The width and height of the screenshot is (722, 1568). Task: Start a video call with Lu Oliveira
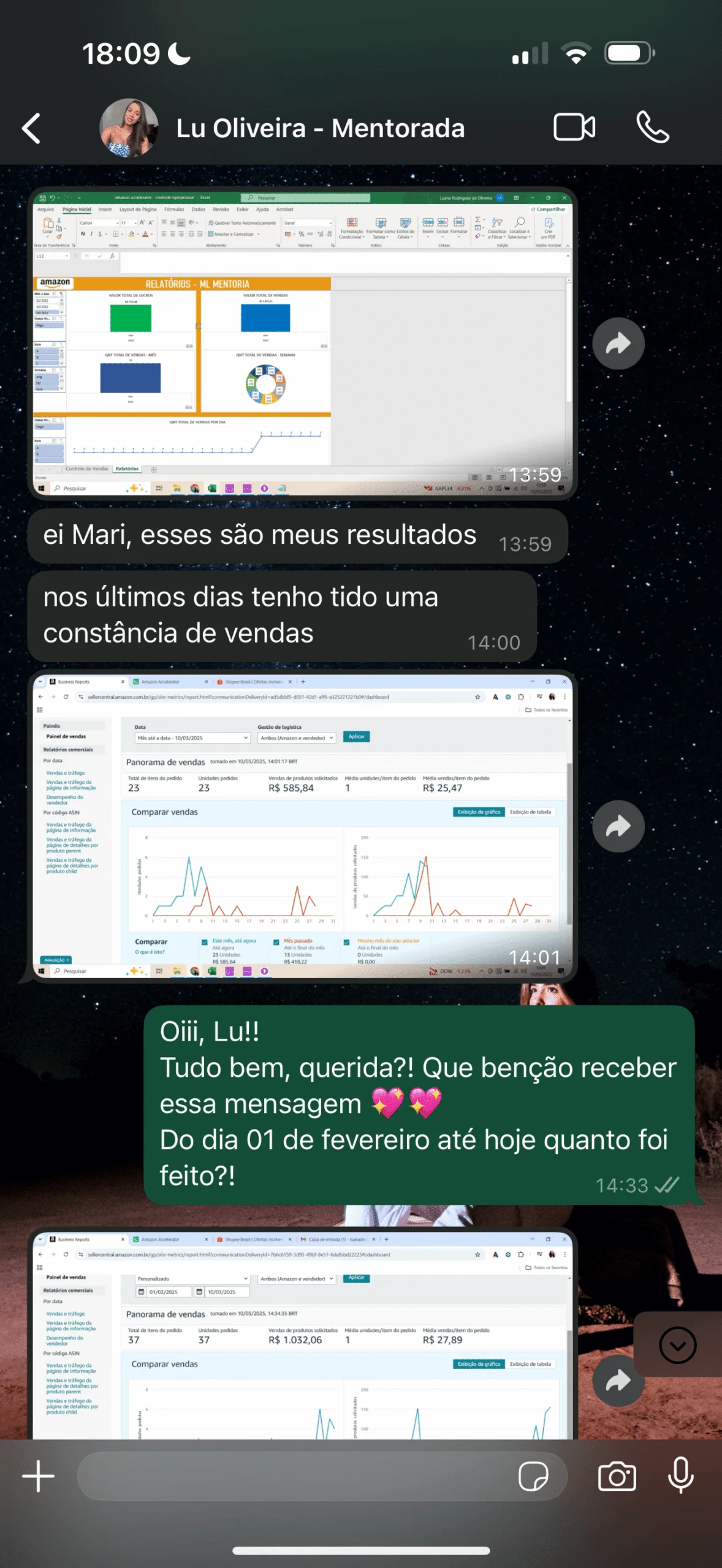574,127
